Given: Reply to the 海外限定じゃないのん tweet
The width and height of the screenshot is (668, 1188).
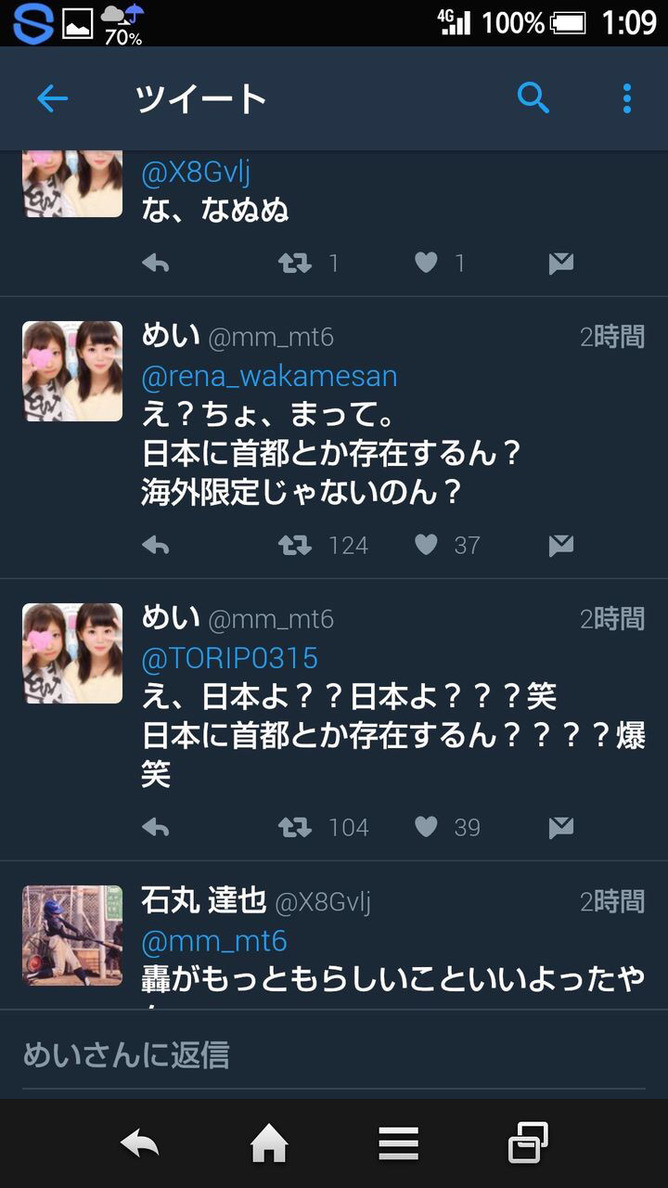Looking at the screenshot, I should [x=155, y=545].
